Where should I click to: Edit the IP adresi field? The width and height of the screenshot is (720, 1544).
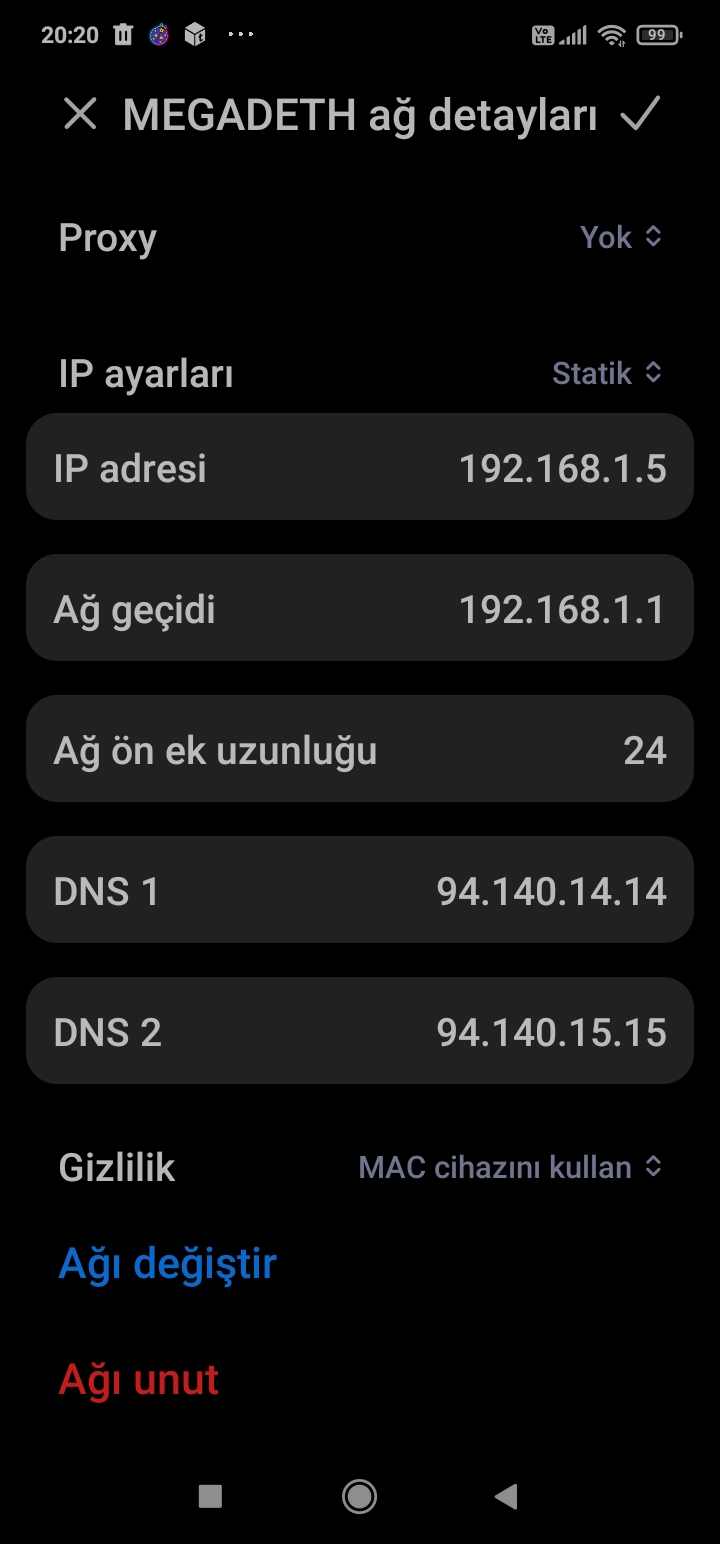coord(360,467)
